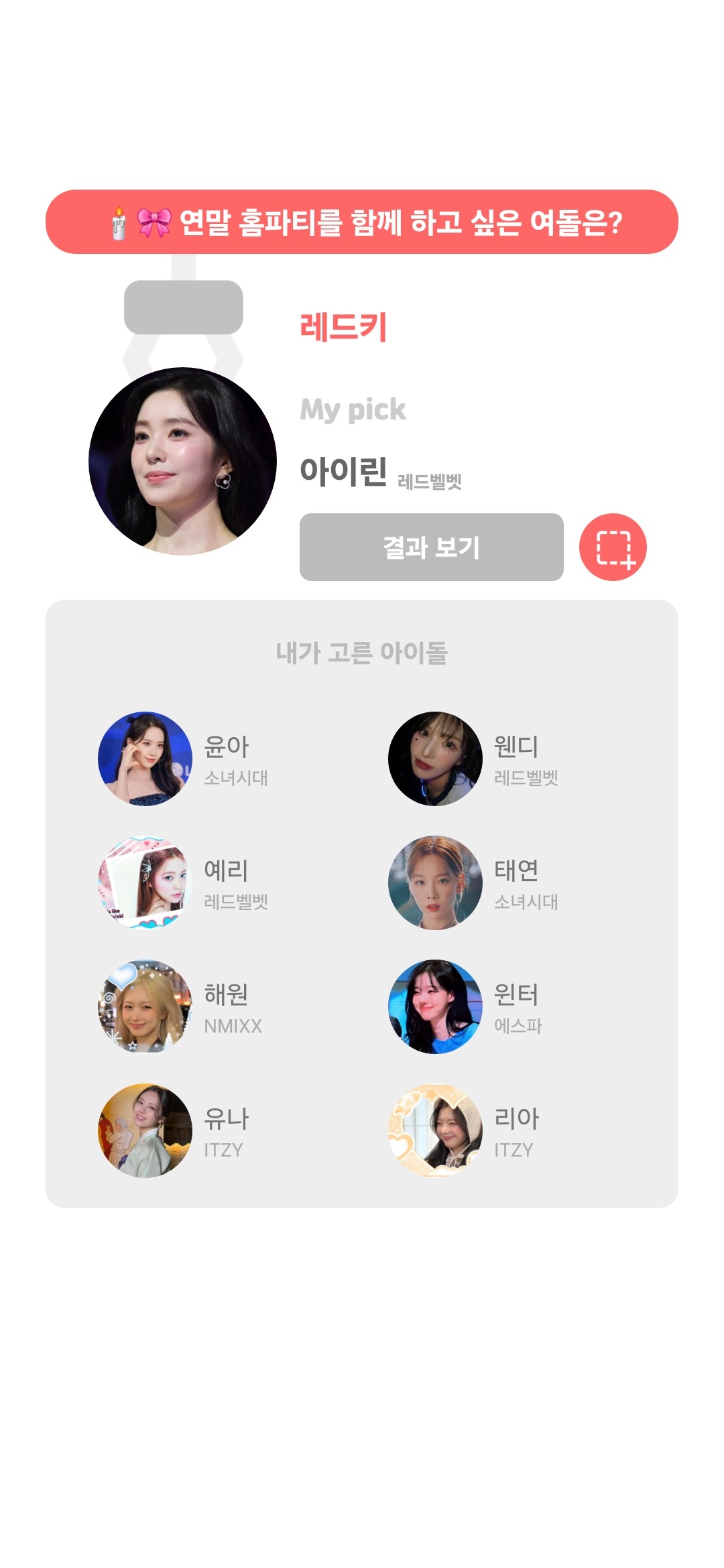Image resolution: width=724 pixels, height=1568 pixels.
Task: Click the My pick text label
Action: (x=353, y=410)
